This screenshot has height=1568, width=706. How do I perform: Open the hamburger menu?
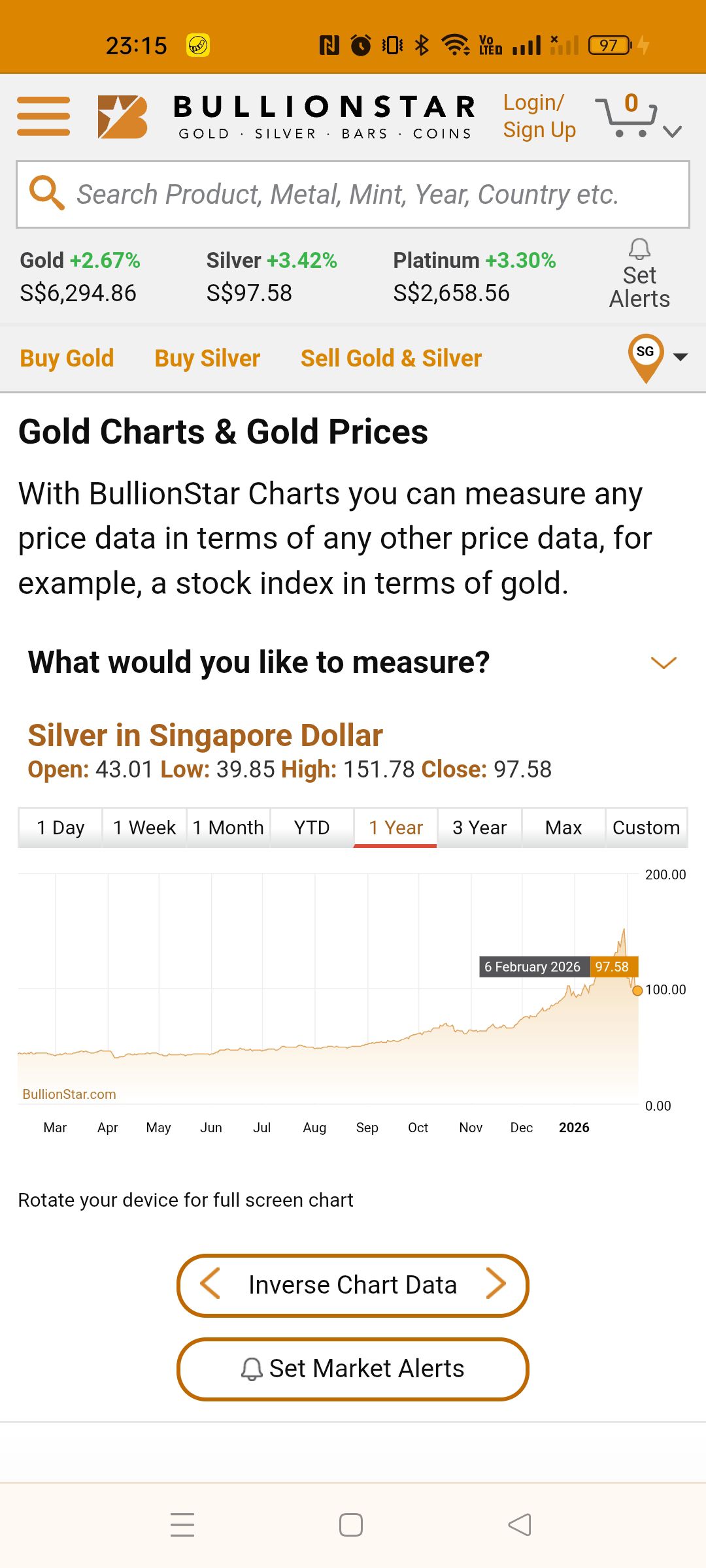coord(43,116)
